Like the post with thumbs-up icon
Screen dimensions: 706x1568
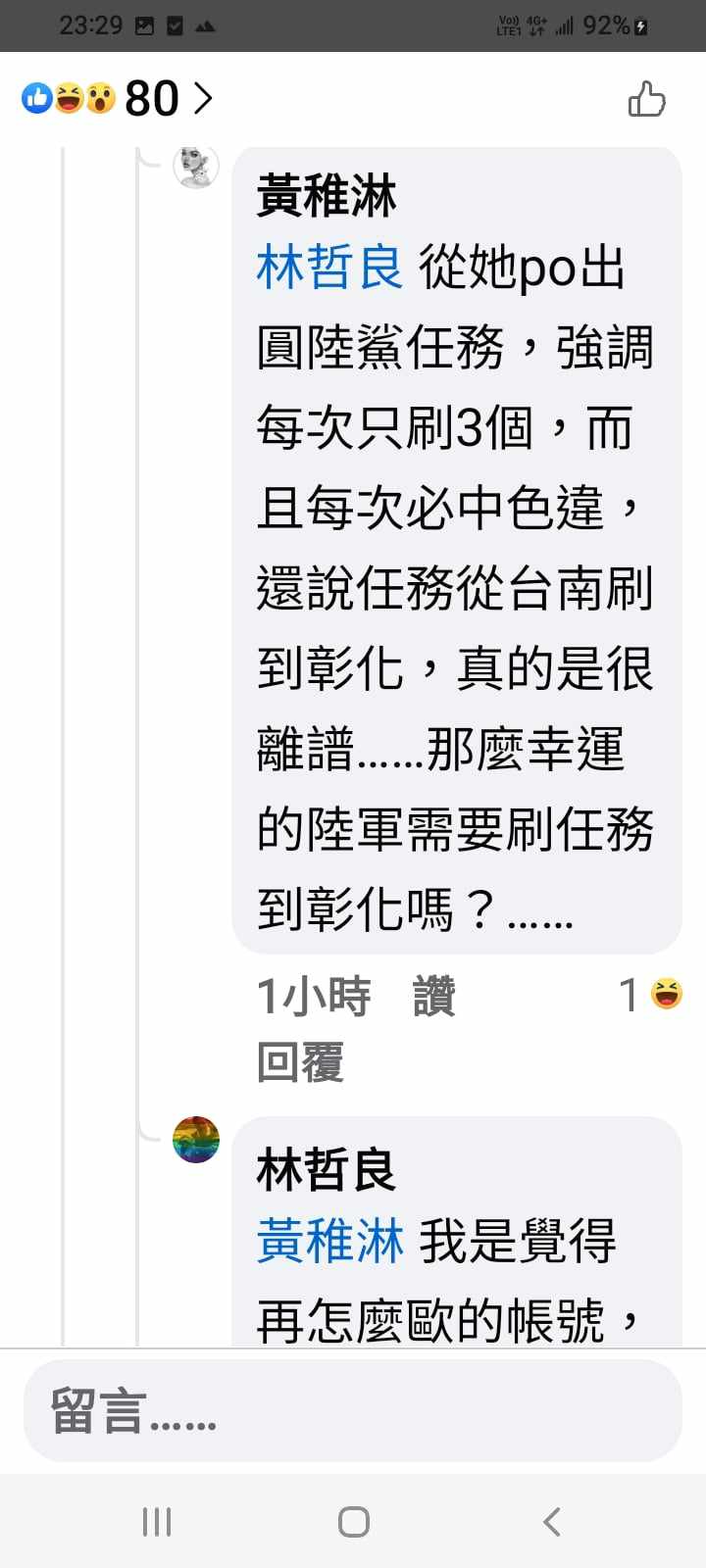[x=646, y=99]
